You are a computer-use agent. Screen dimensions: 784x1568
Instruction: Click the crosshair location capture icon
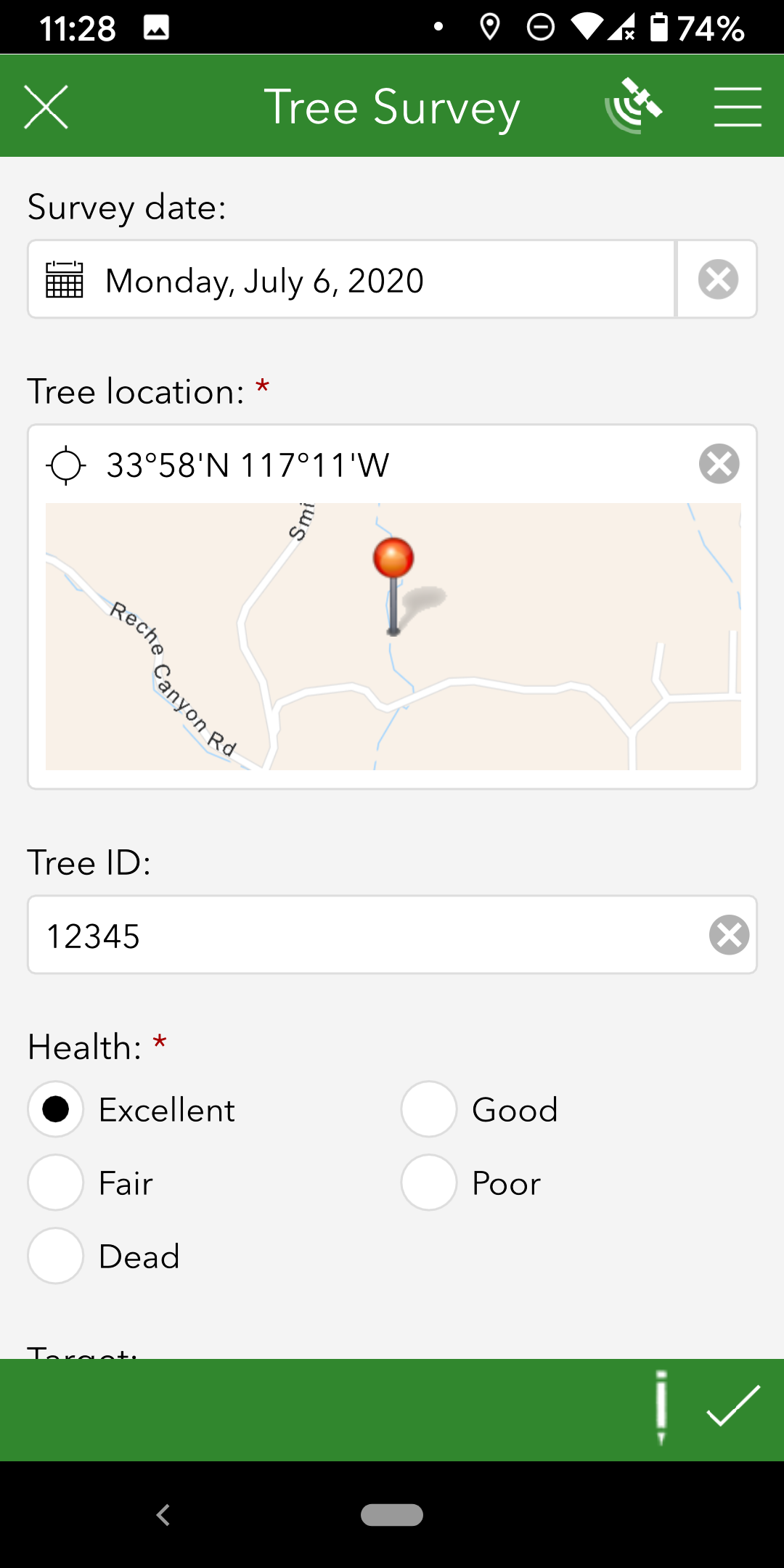pyautogui.click(x=65, y=465)
